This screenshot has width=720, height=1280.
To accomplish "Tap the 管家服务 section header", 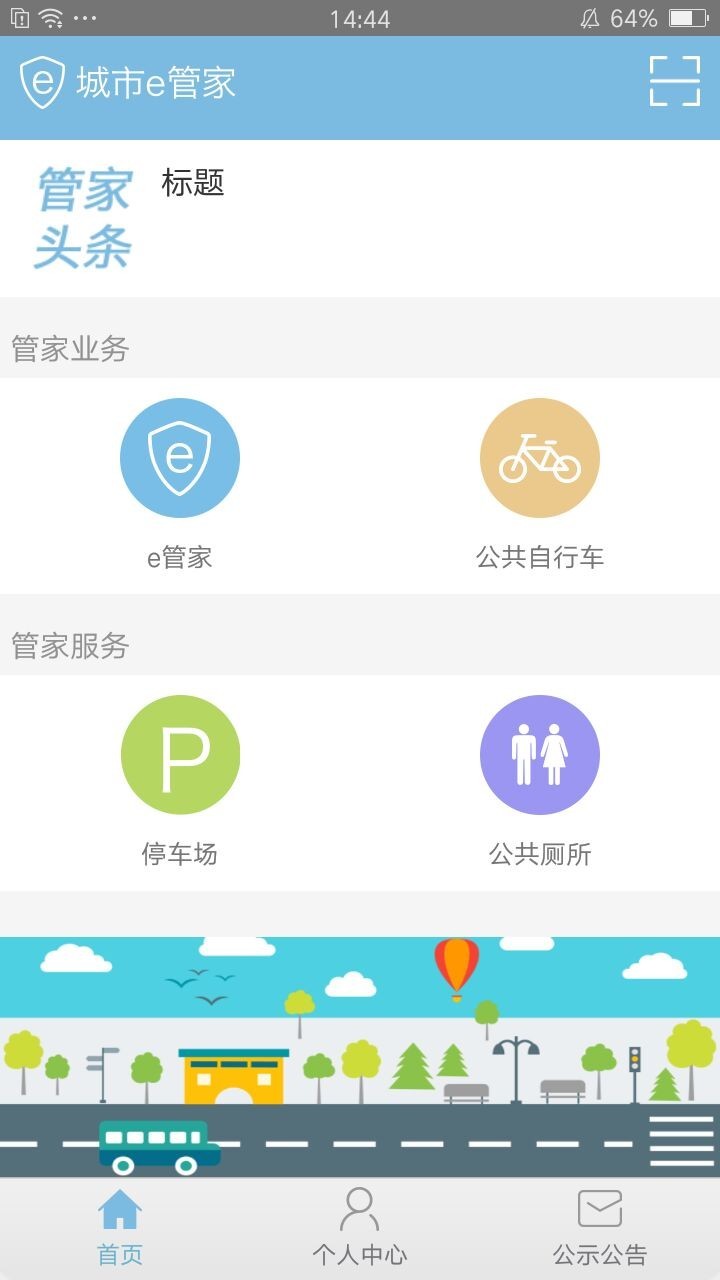I will pyautogui.click(x=68, y=645).
